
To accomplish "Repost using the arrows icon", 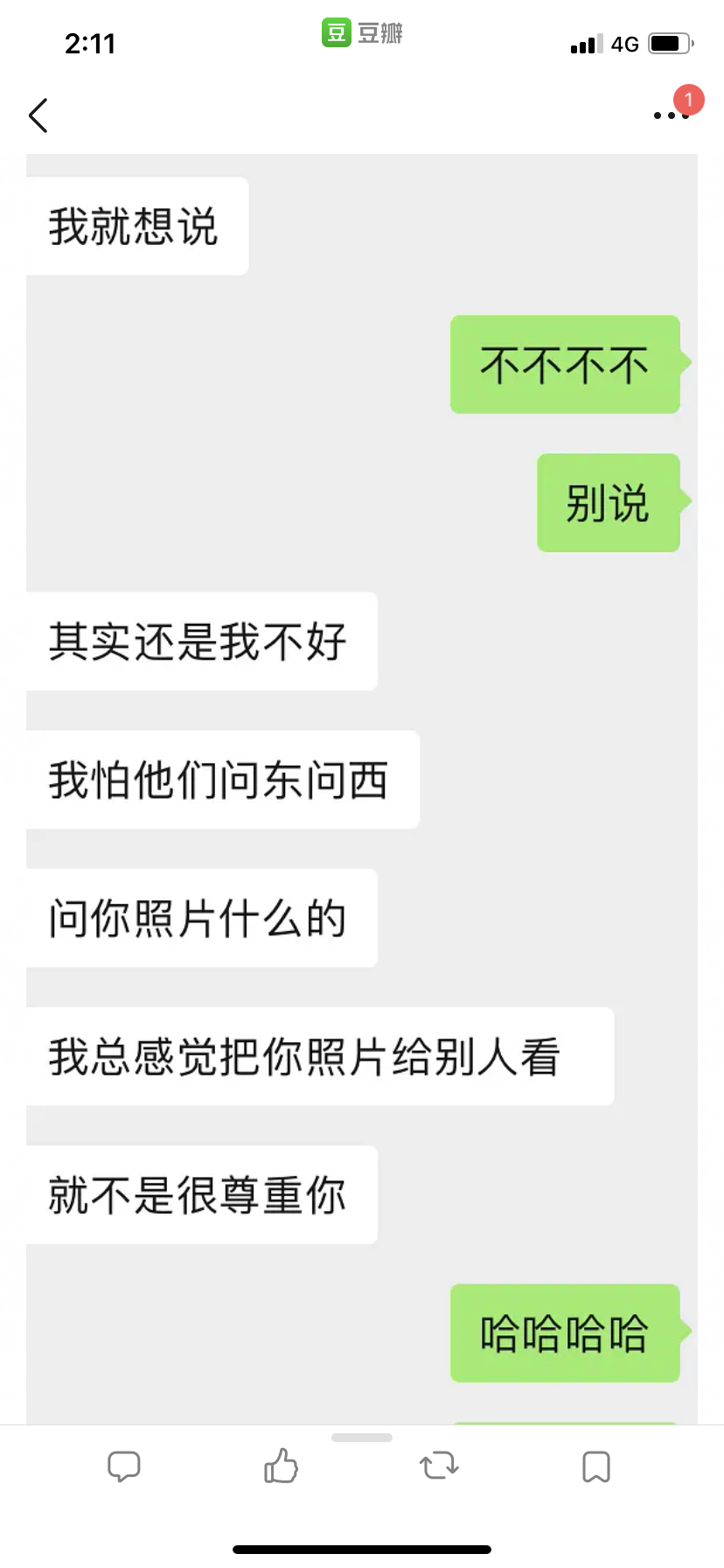I will (x=439, y=1466).
